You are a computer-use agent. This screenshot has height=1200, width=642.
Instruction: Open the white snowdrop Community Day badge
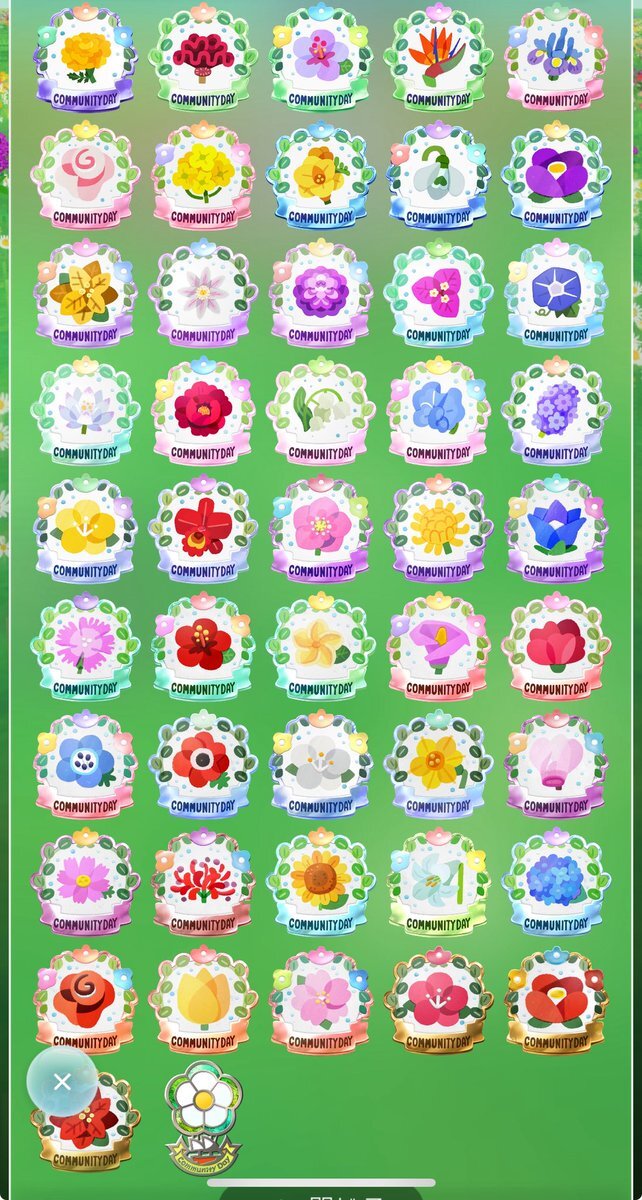(438, 174)
